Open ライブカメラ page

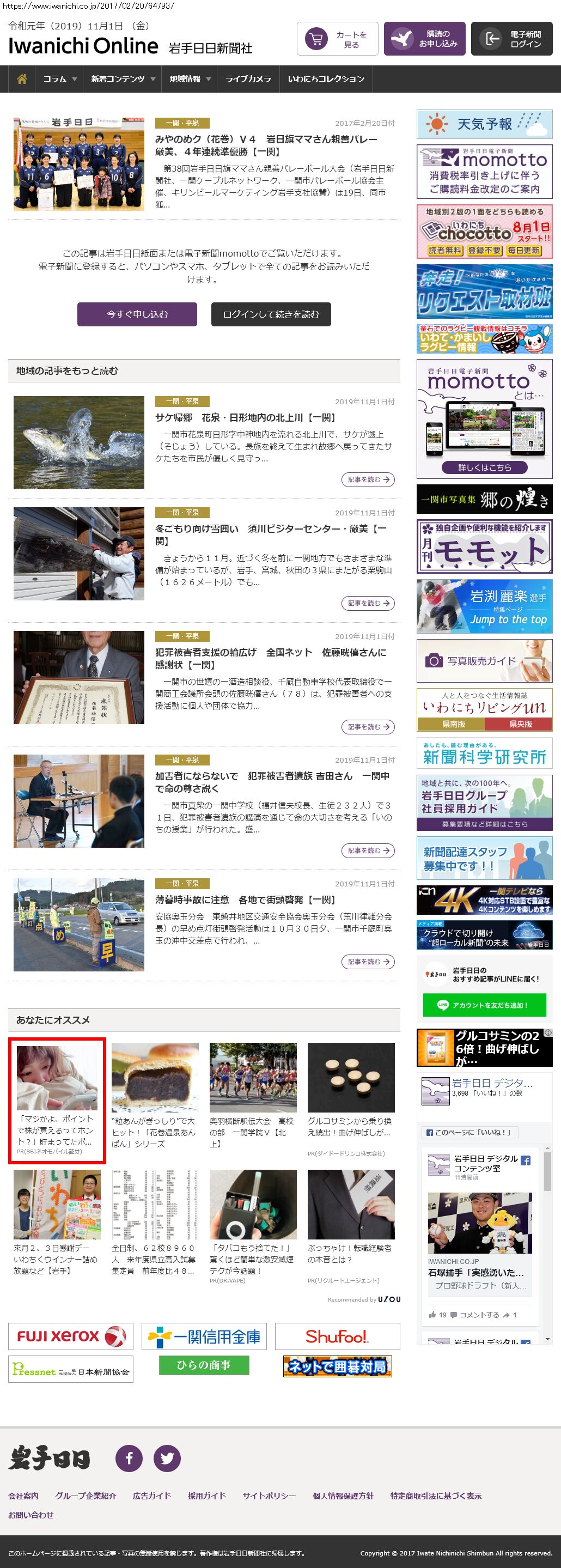[x=248, y=79]
